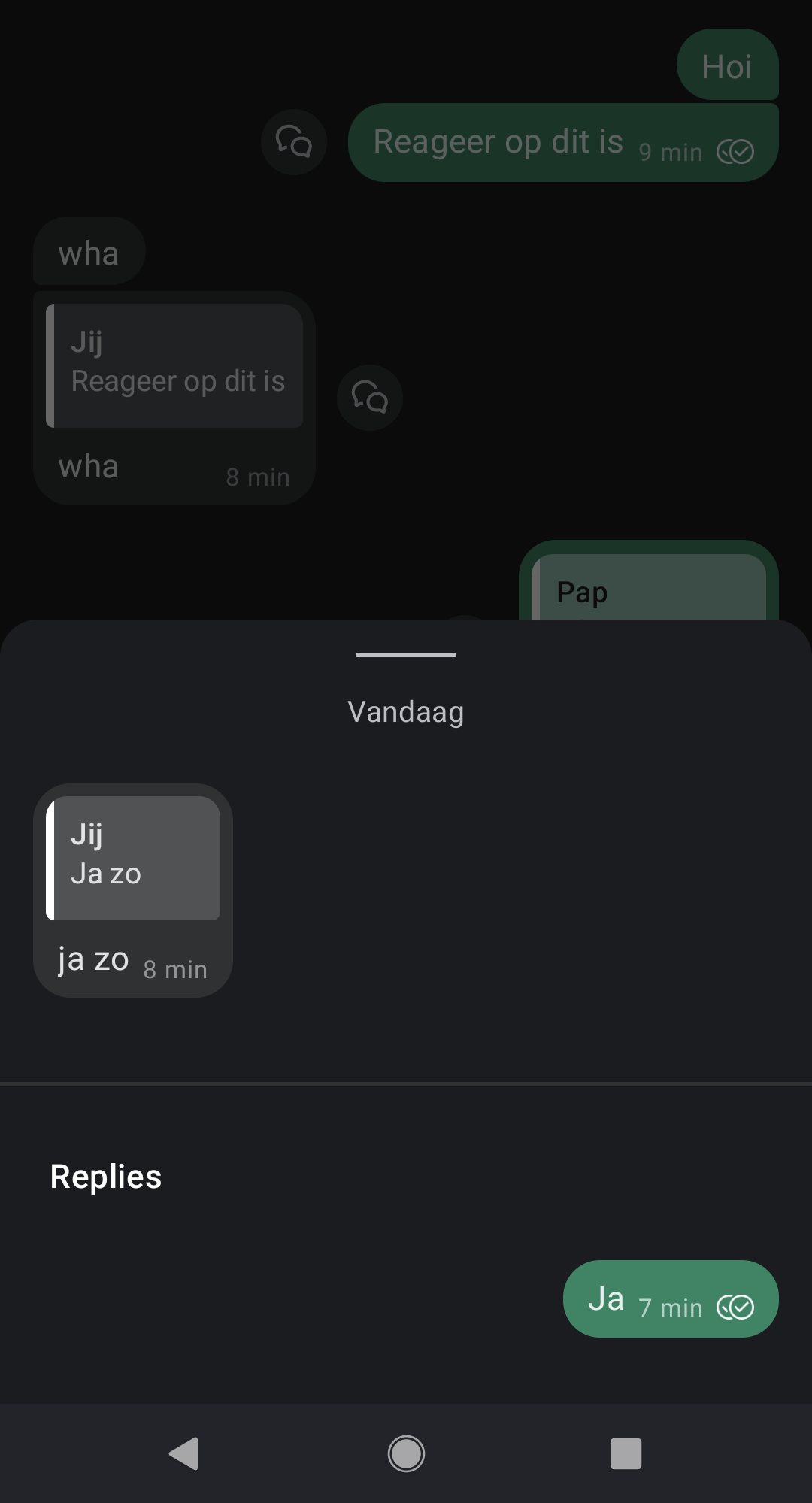
Task: Tap the quoted "Jij Ja zo" message
Action: tap(134, 858)
